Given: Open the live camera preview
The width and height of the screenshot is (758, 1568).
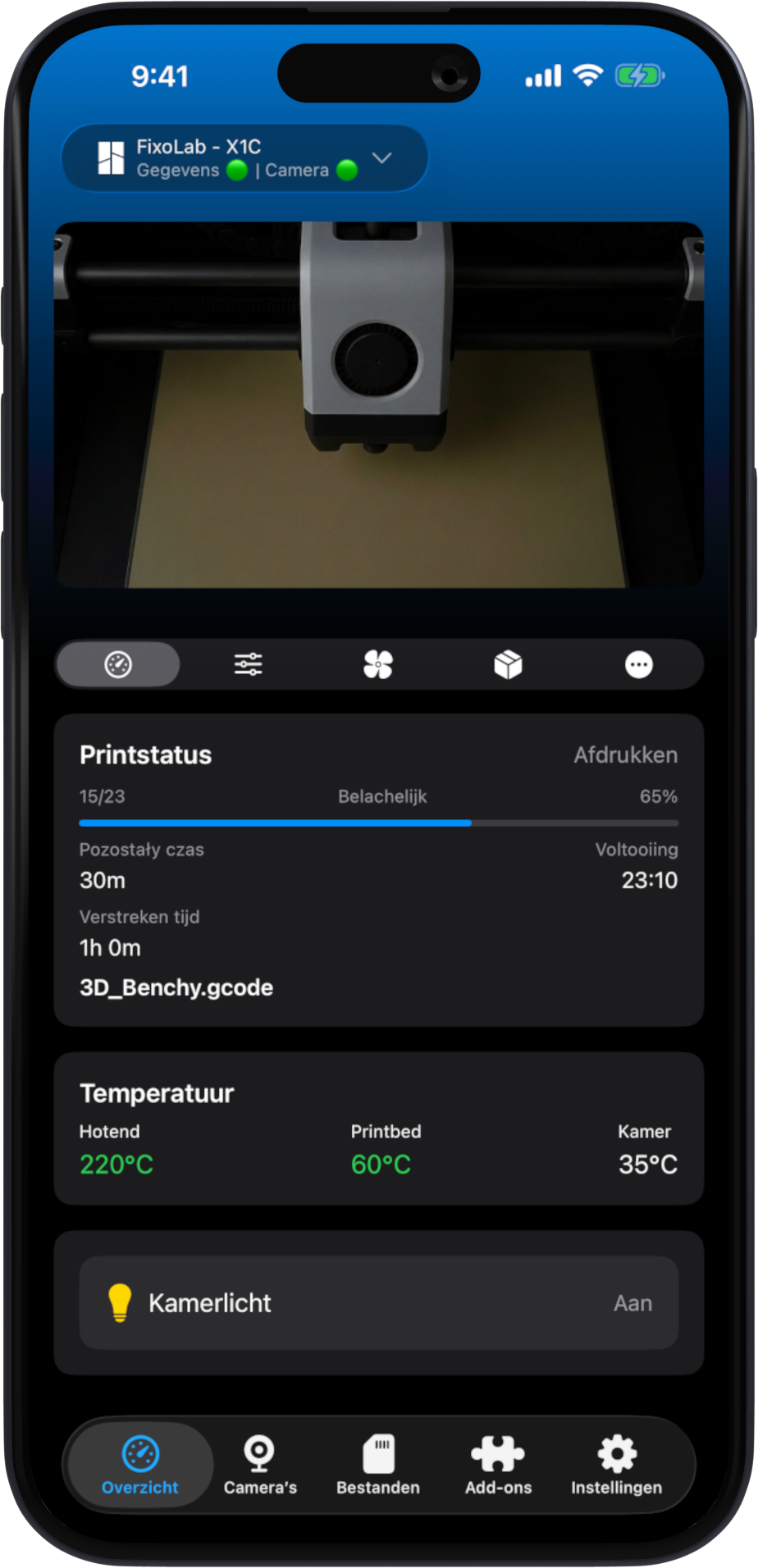Looking at the screenshot, I should click(378, 404).
